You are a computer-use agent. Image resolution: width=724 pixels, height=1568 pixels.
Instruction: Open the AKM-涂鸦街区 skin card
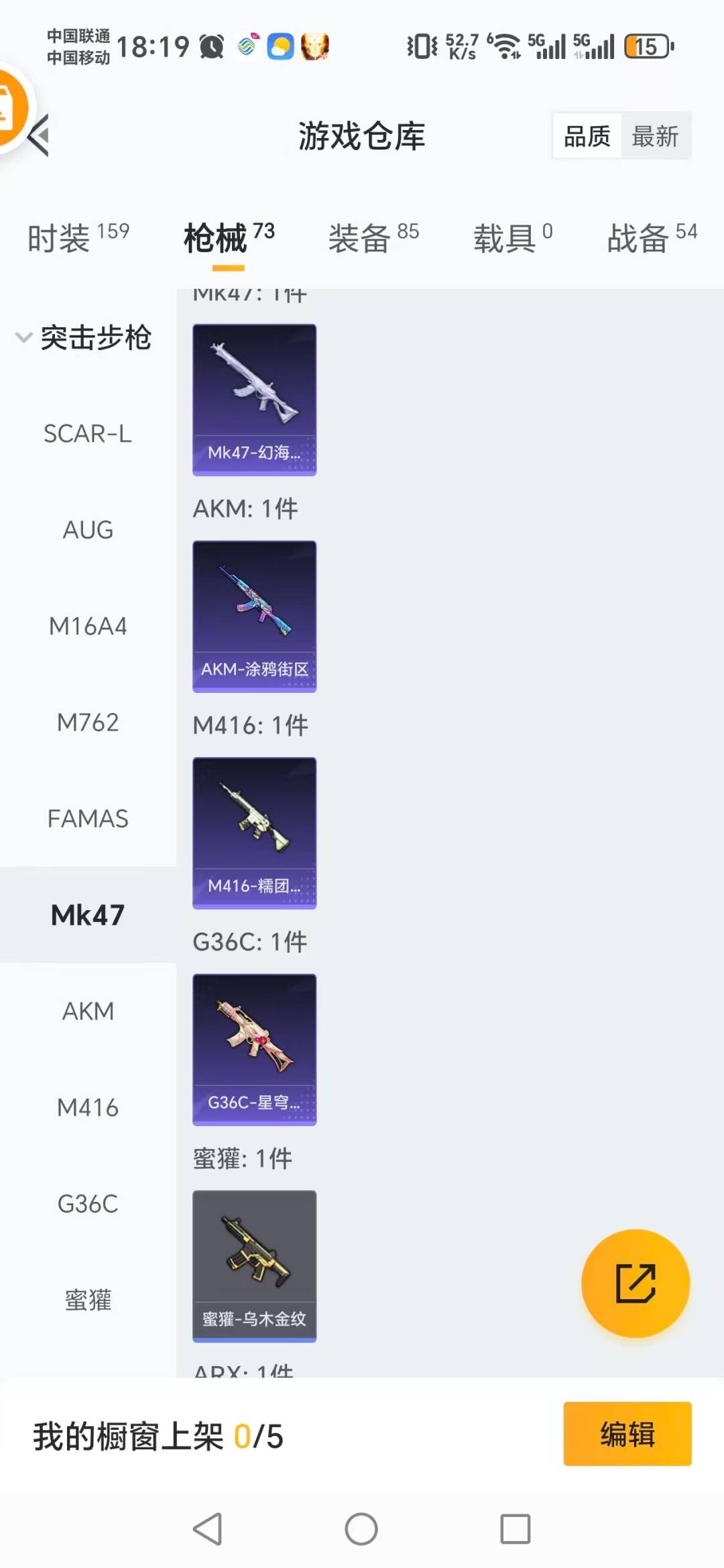254,616
